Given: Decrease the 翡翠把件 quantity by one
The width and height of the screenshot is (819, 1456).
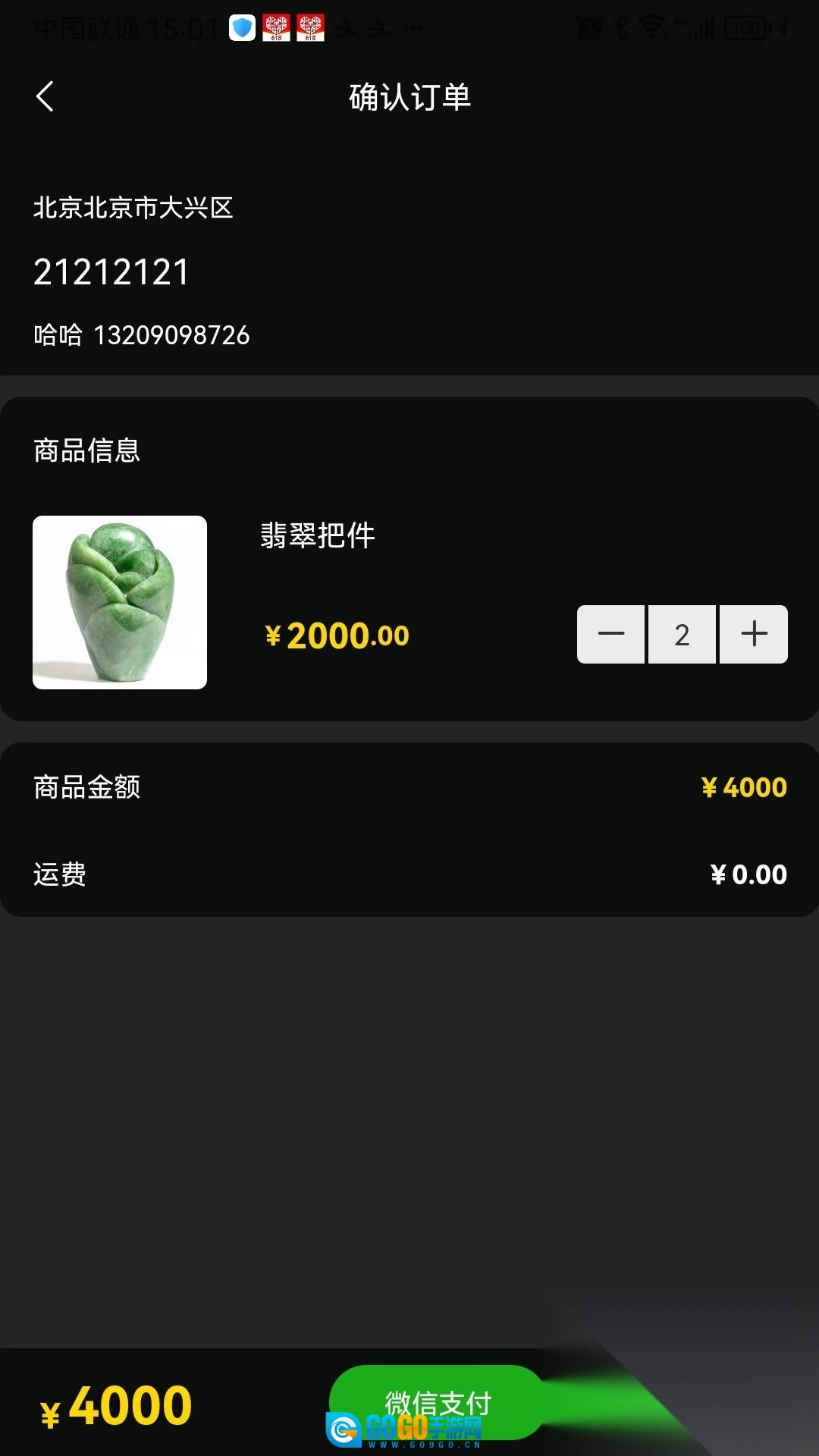Looking at the screenshot, I should (x=611, y=634).
